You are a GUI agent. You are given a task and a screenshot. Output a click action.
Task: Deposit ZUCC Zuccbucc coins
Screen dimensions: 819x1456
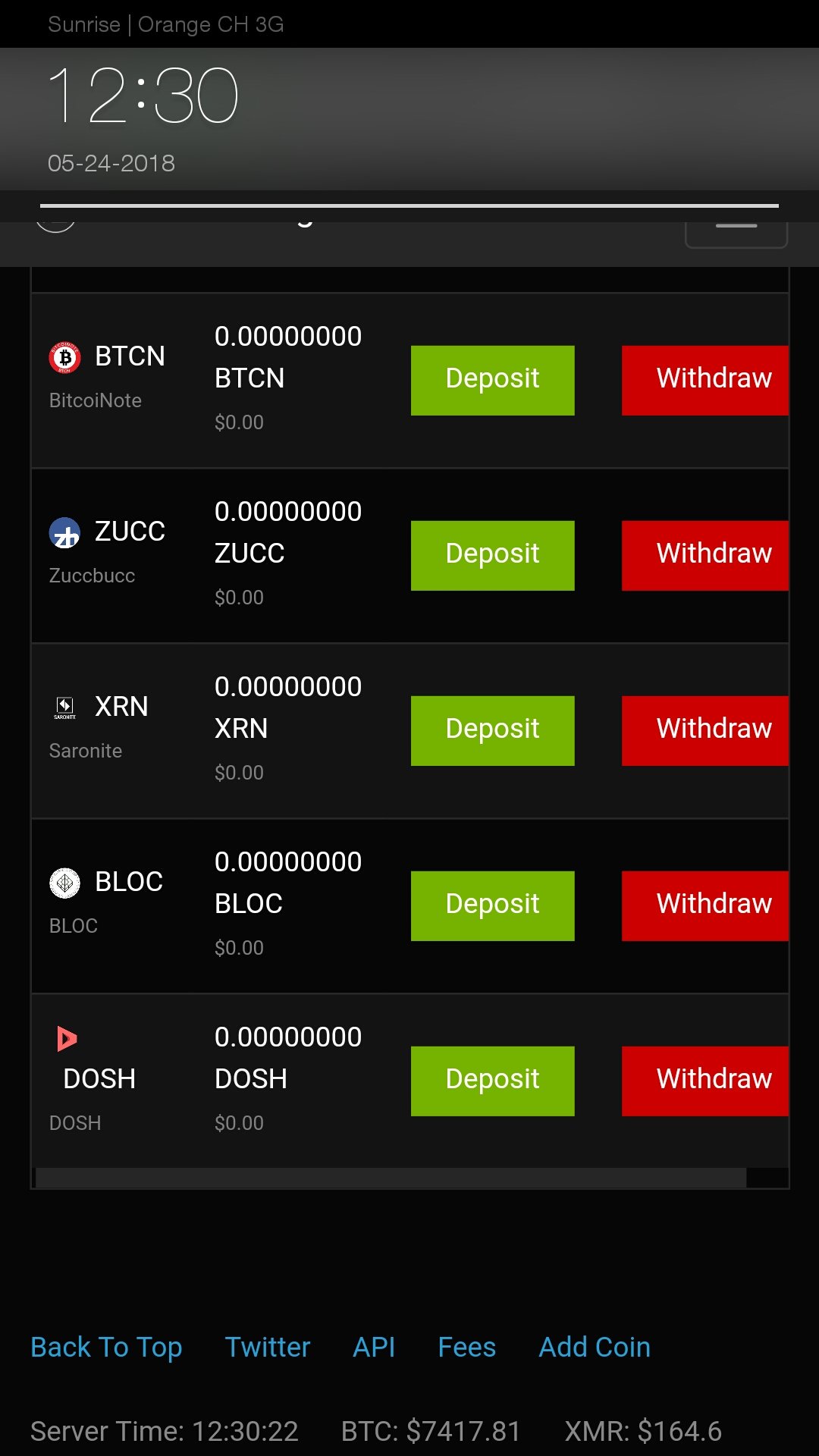(x=492, y=555)
